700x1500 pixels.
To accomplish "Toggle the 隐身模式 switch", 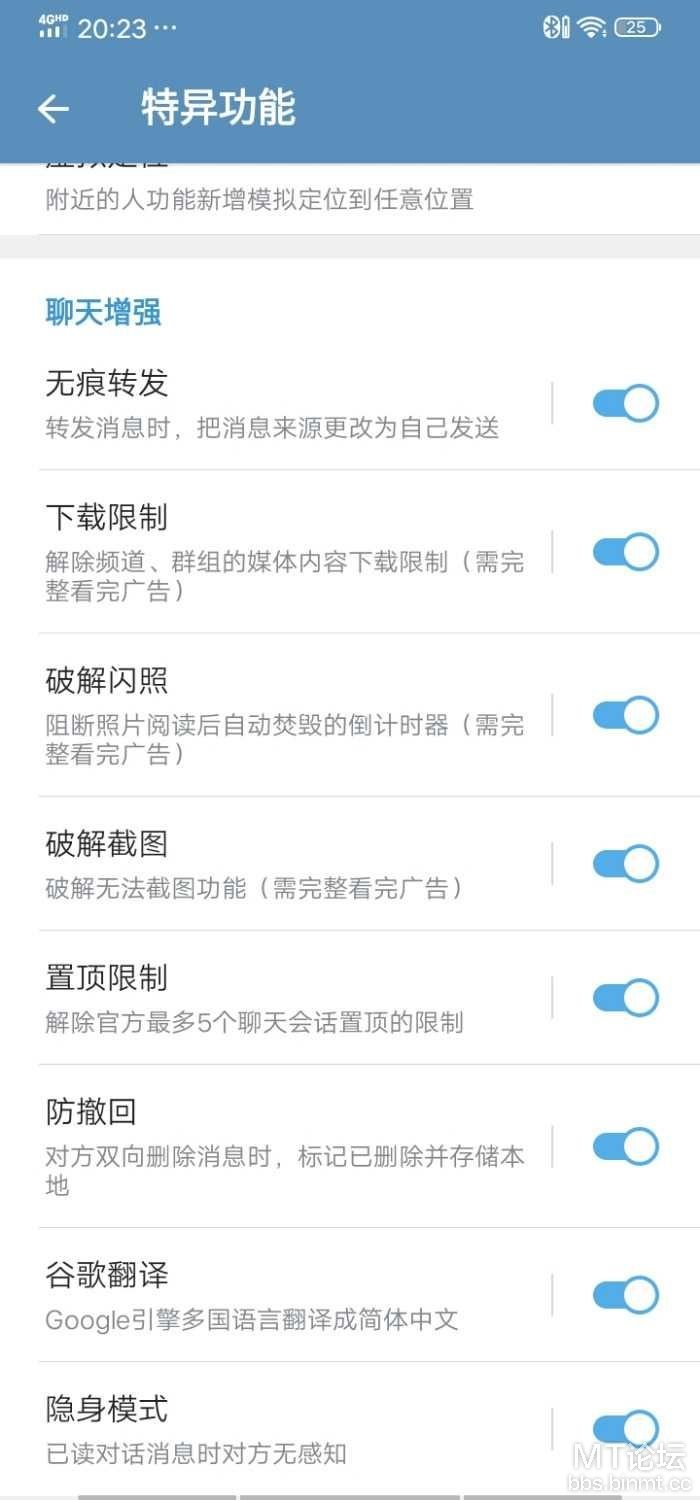I will pos(625,1429).
